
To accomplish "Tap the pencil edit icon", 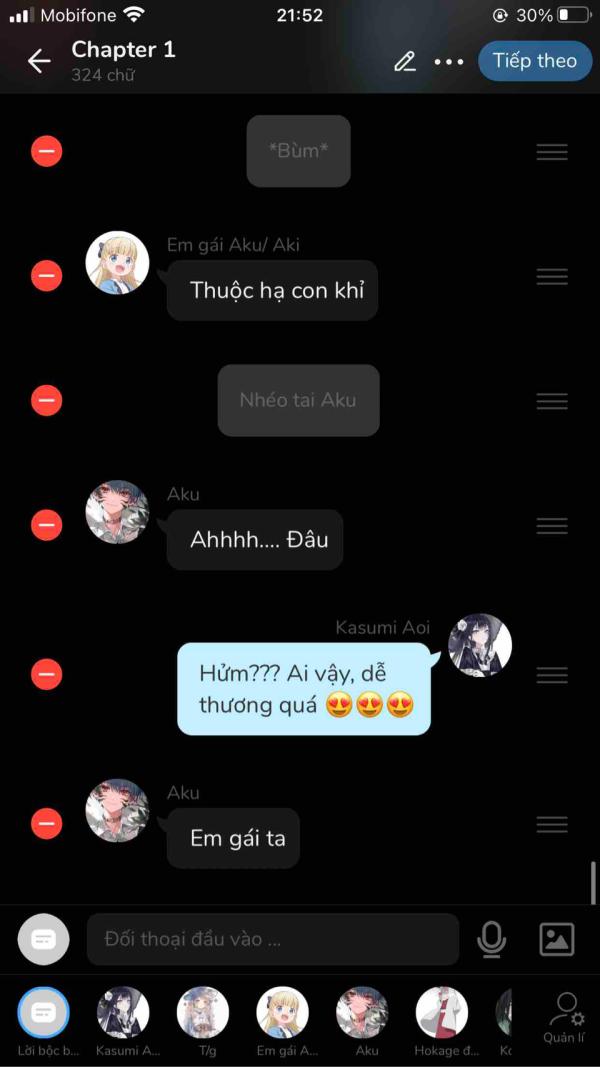I will click(404, 61).
